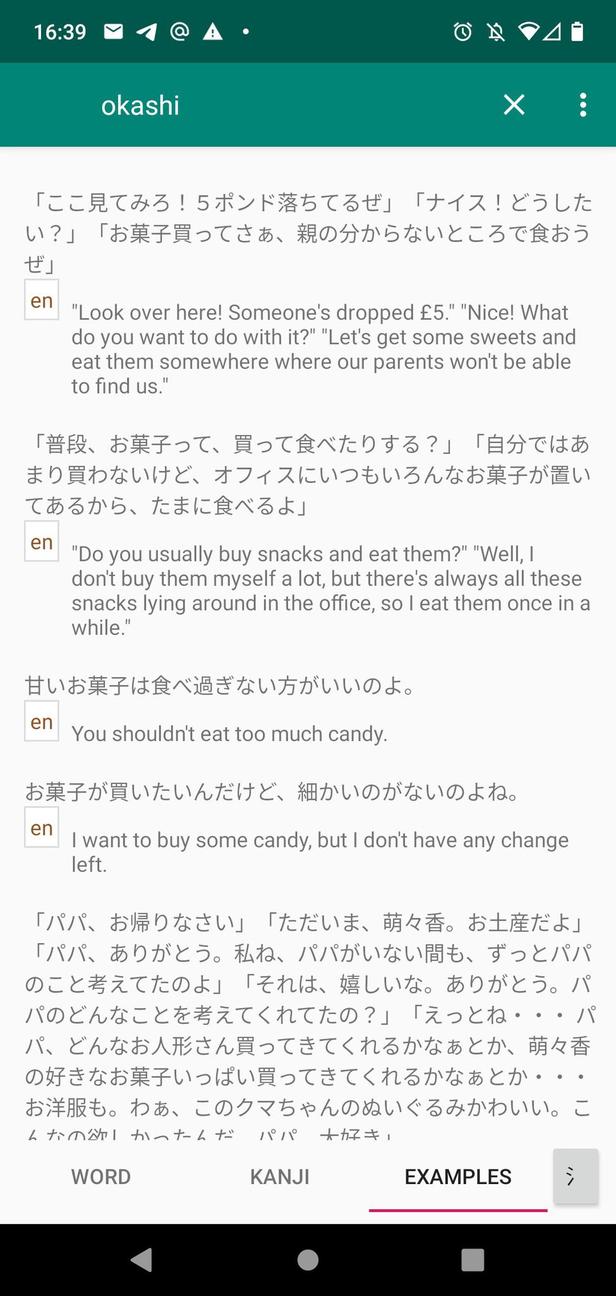The image size is (616, 1296).
Task: Return to the home screen
Action: (x=308, y=1259)
